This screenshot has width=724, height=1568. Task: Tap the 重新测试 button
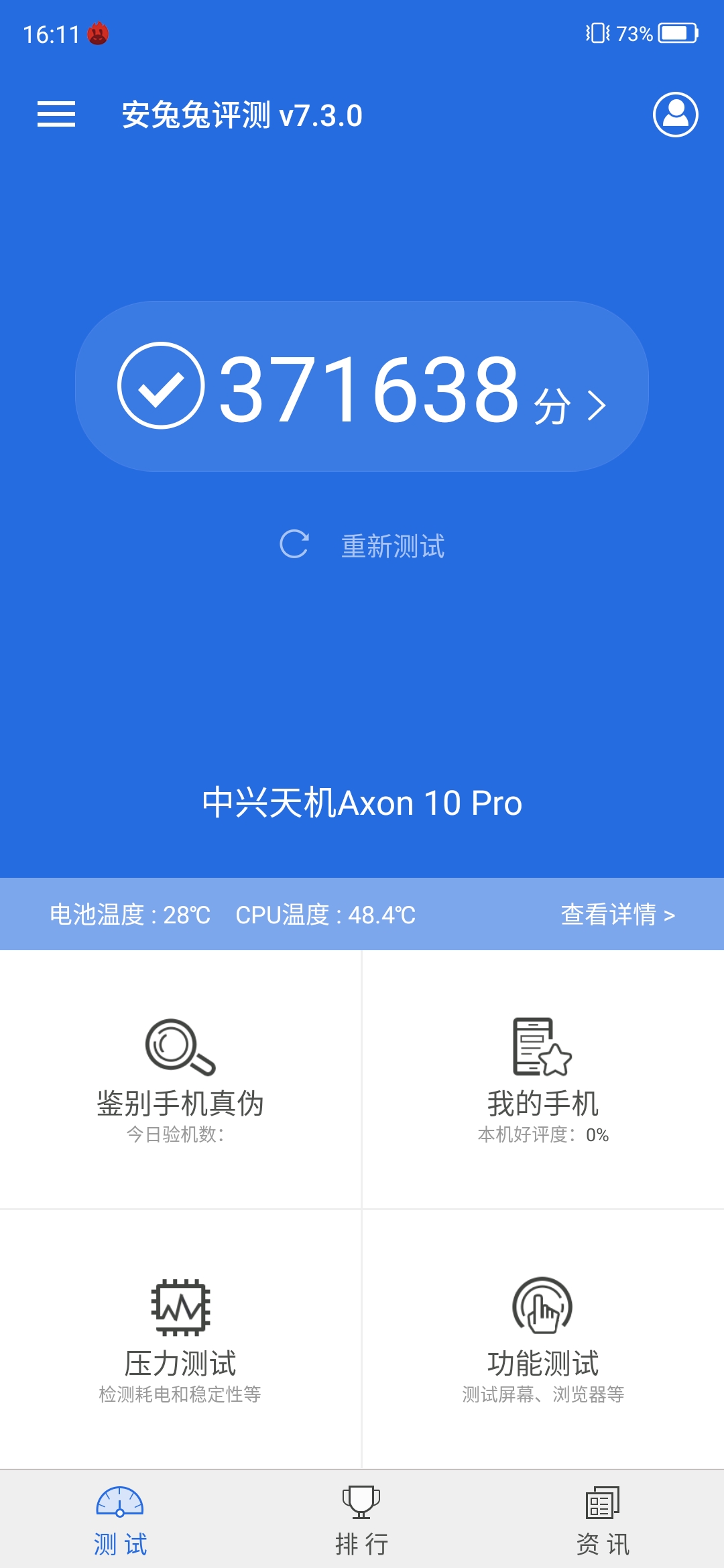point(393,545)
